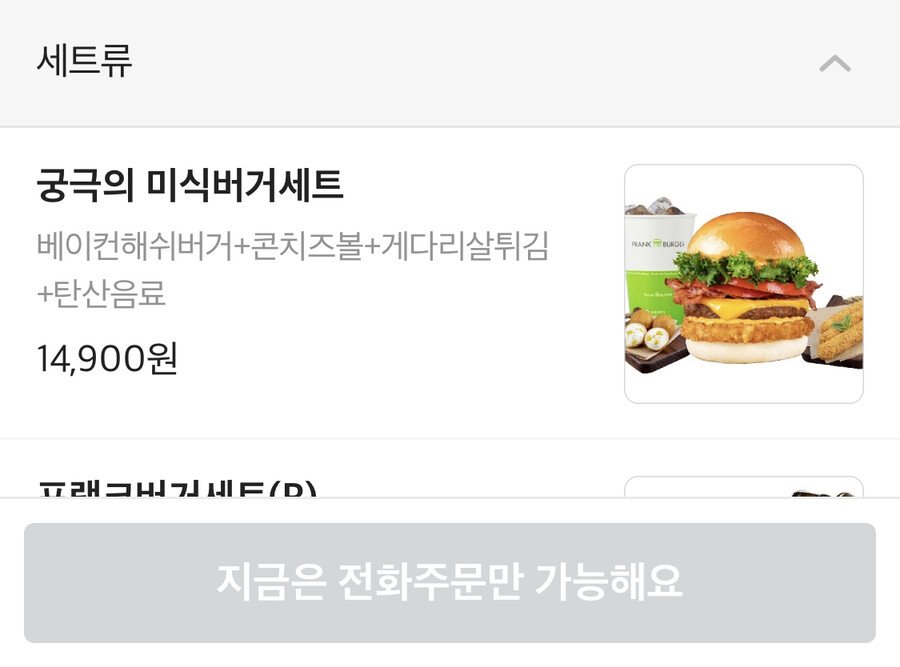Viewport: 900px width, 667px height.
Task: Tap the 지금은 전화주문만 가능해요 button
Action: pyautogui.click(x=450, y=582)
